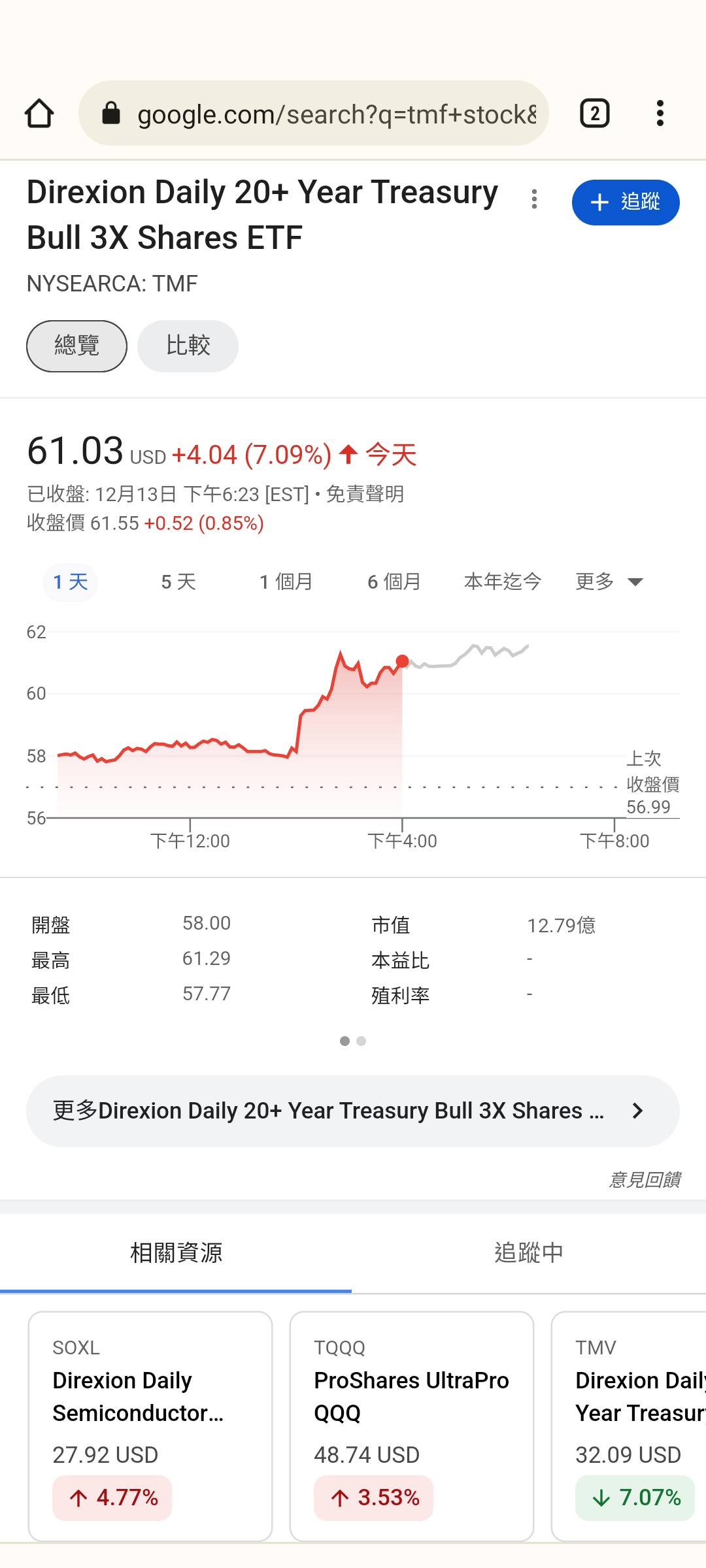Switch to the 追蹤中 tab

(x=529, y=1252)
